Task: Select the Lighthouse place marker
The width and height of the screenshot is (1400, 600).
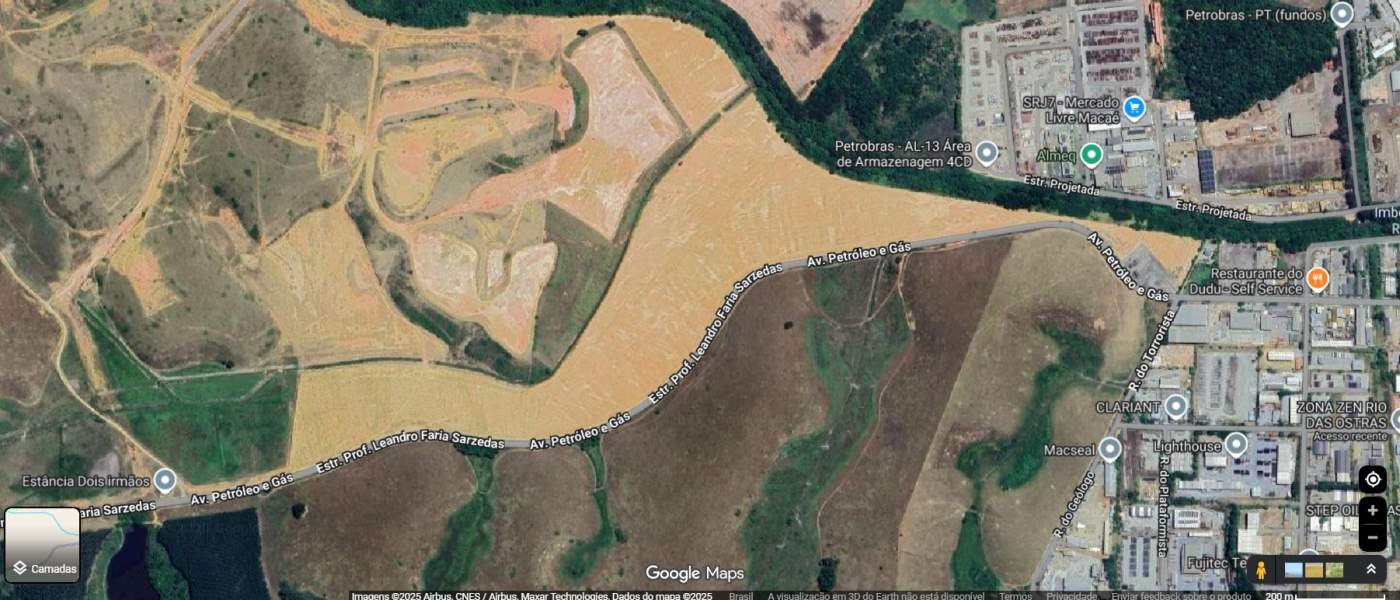Action: (1236, 444)
